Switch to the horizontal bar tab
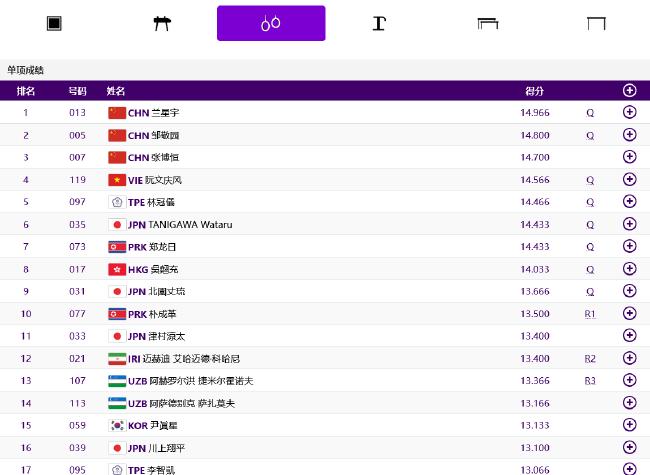The height and width of the screenshot is (475, 650). click(x=596, y=23)
